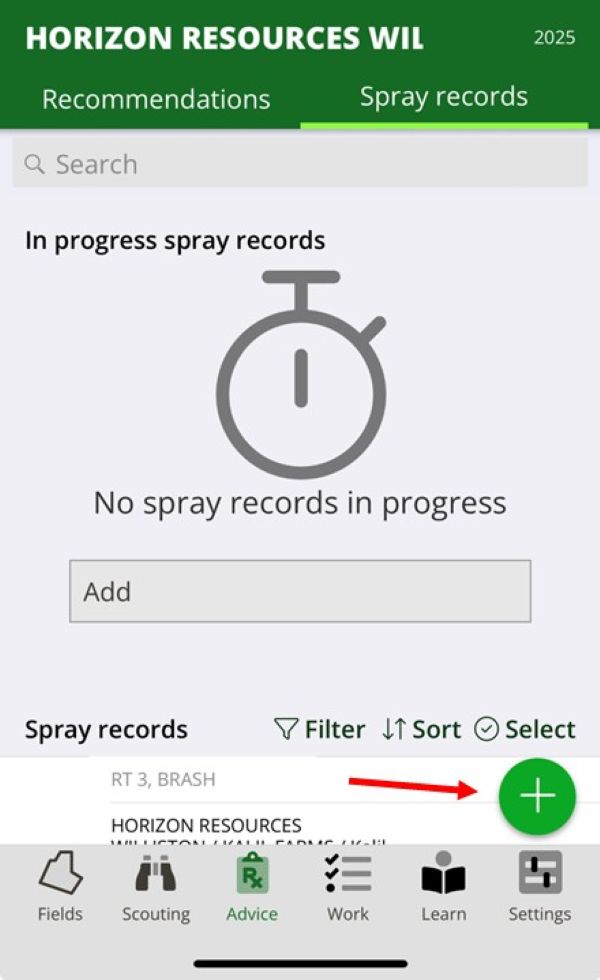
Task: Tap the Add button for spray records
Action: click(300, 591)
